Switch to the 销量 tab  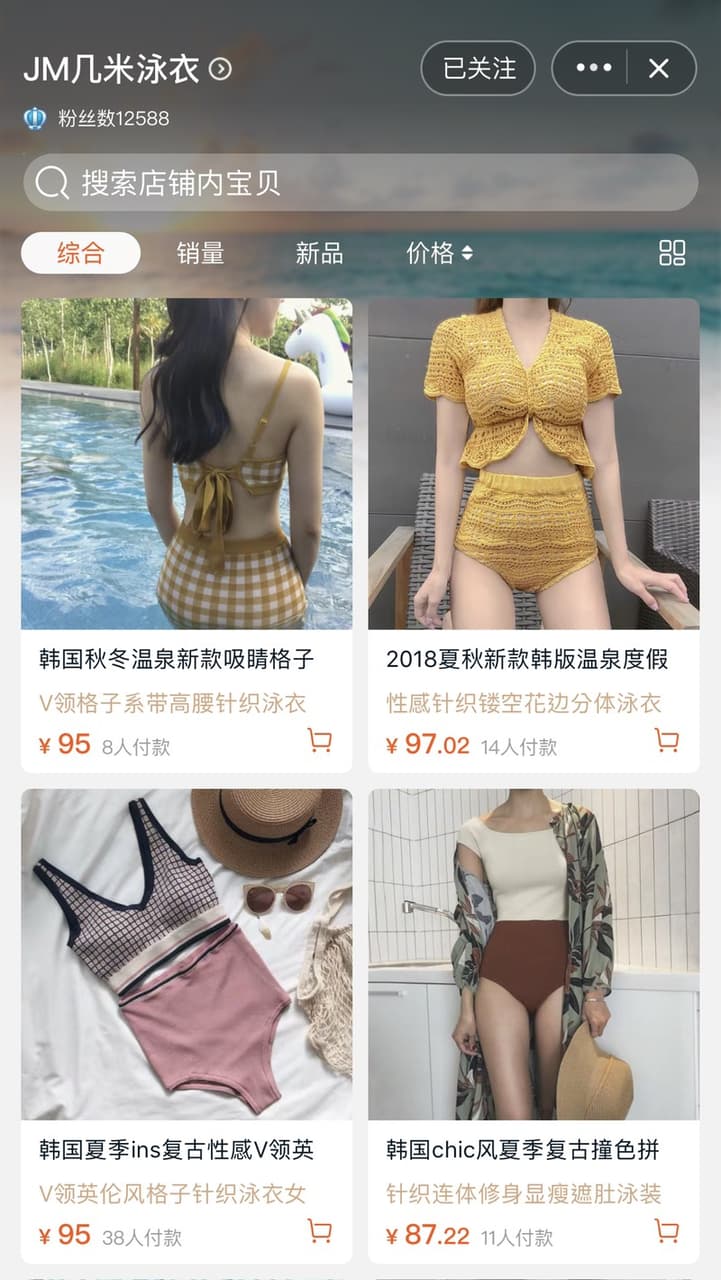(200, 253)
